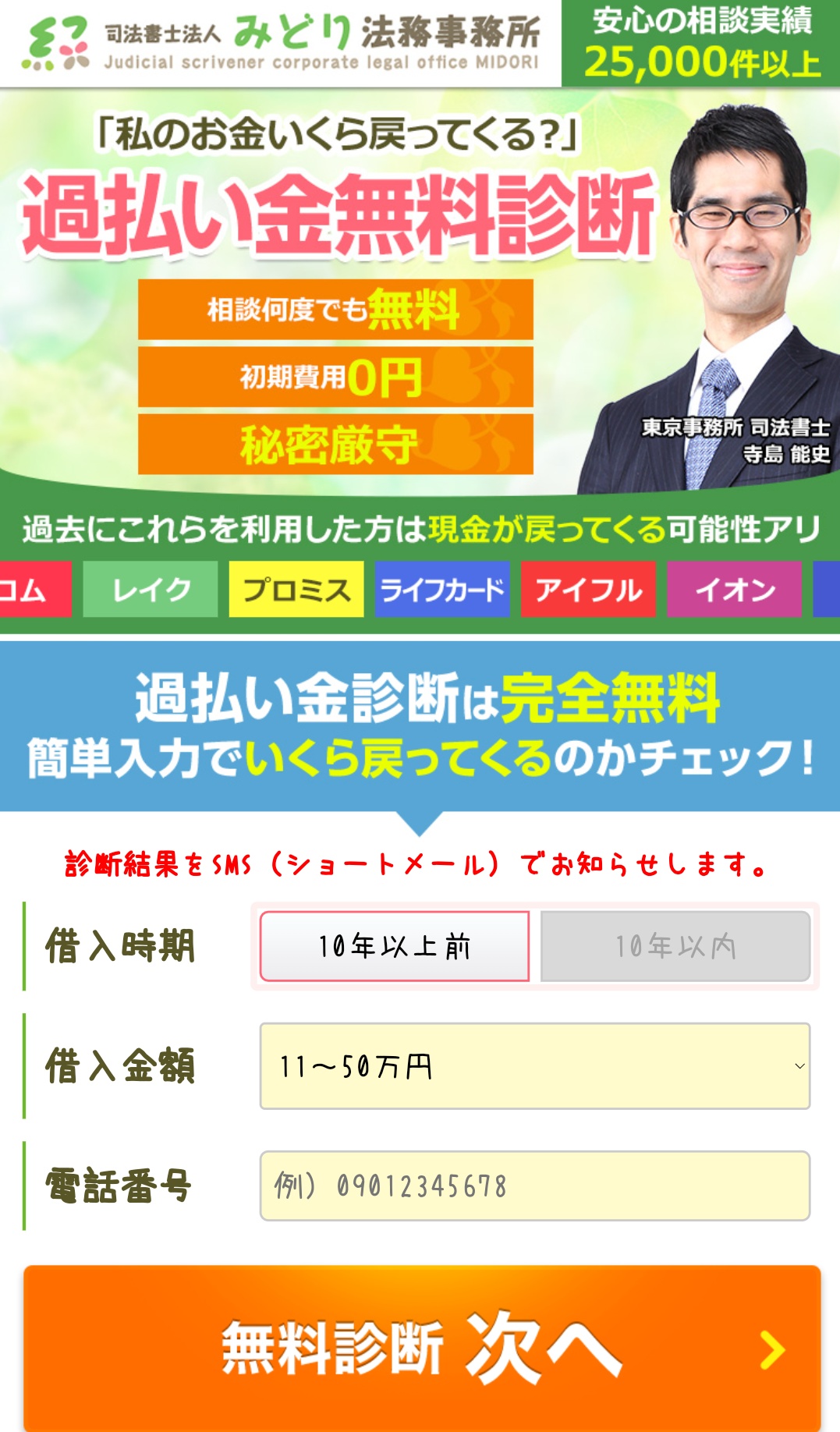The height and width of the screenshot is (1432, 840).
Task: Tap the 無料診断 次へ button
Action: coord(422,1348)
